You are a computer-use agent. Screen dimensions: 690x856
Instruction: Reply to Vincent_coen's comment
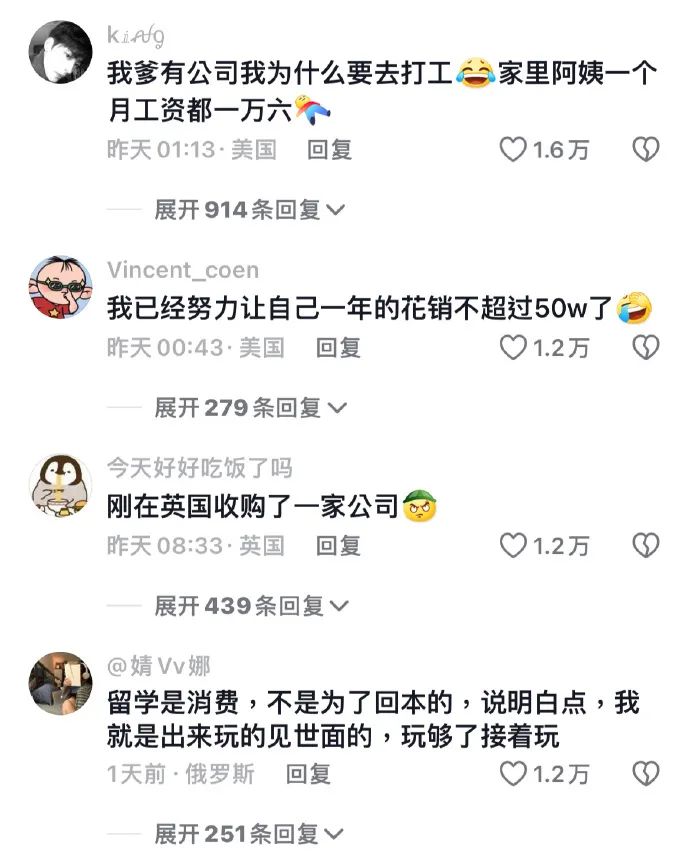[x=338, y=347]
